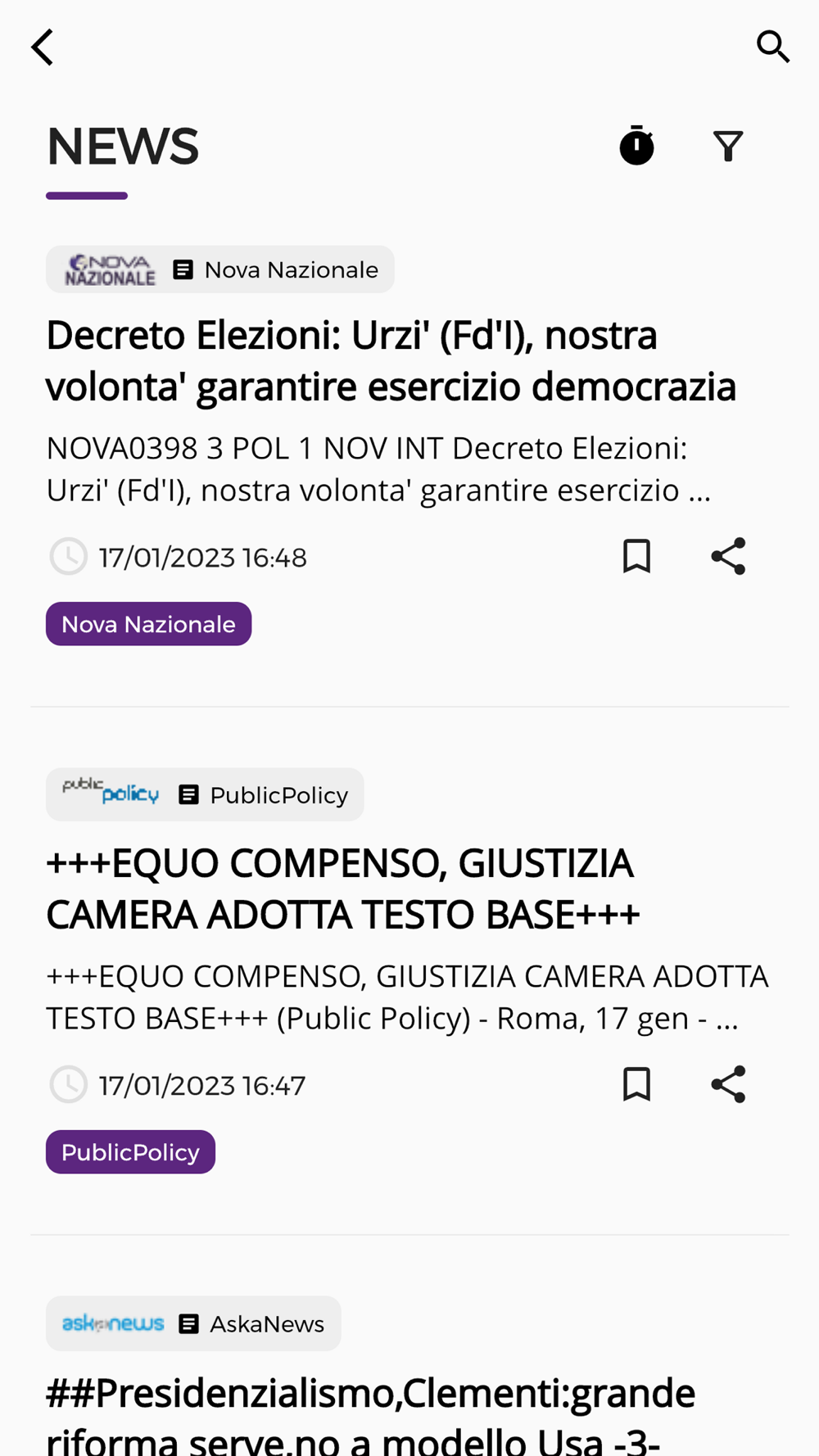
Task: Share the EQUO COMPENSO article
Action: pyautogui.click(x=728, y=1084)
